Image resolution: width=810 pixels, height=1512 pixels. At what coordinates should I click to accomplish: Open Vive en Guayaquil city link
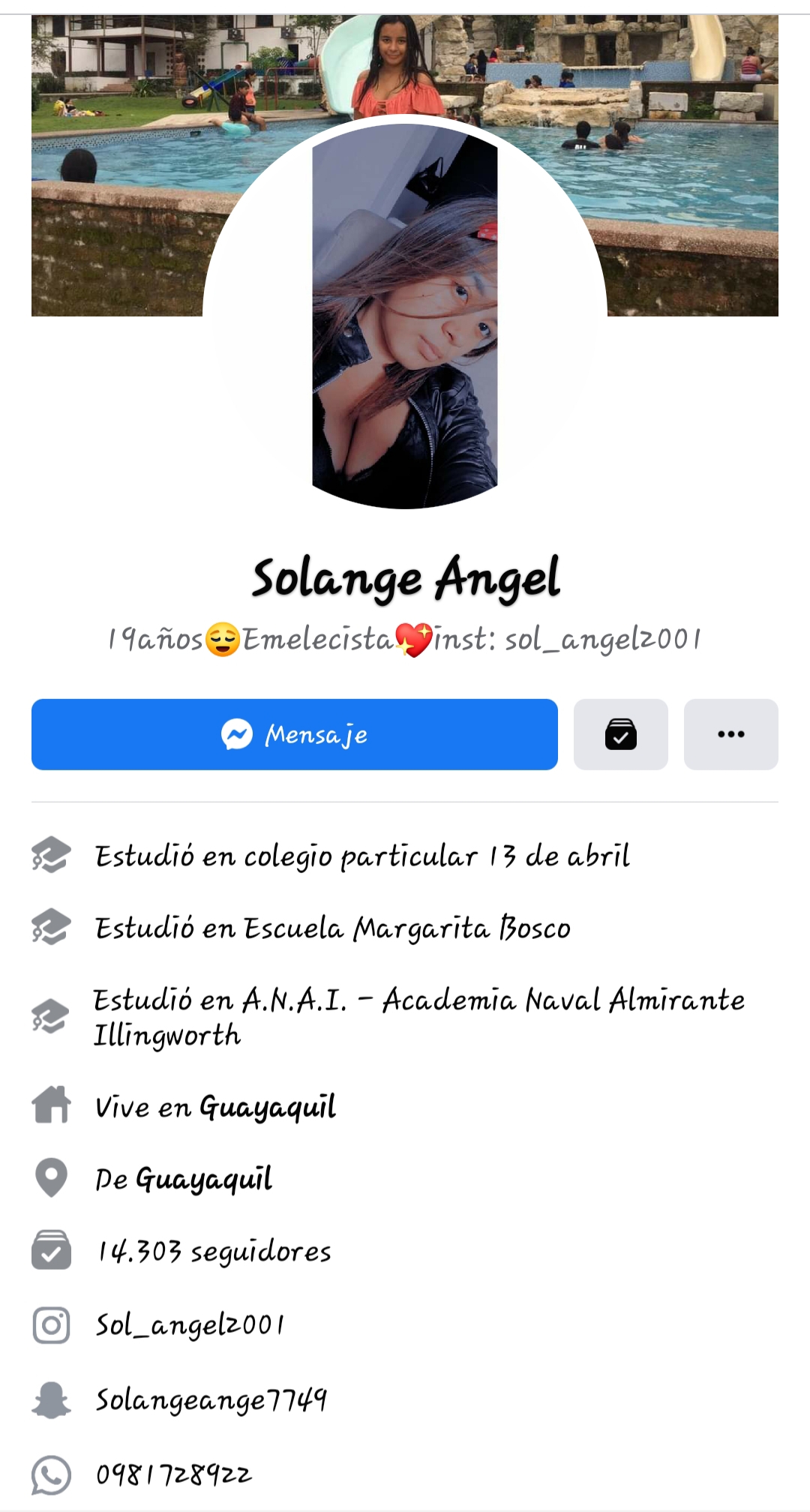(267, 1107)
